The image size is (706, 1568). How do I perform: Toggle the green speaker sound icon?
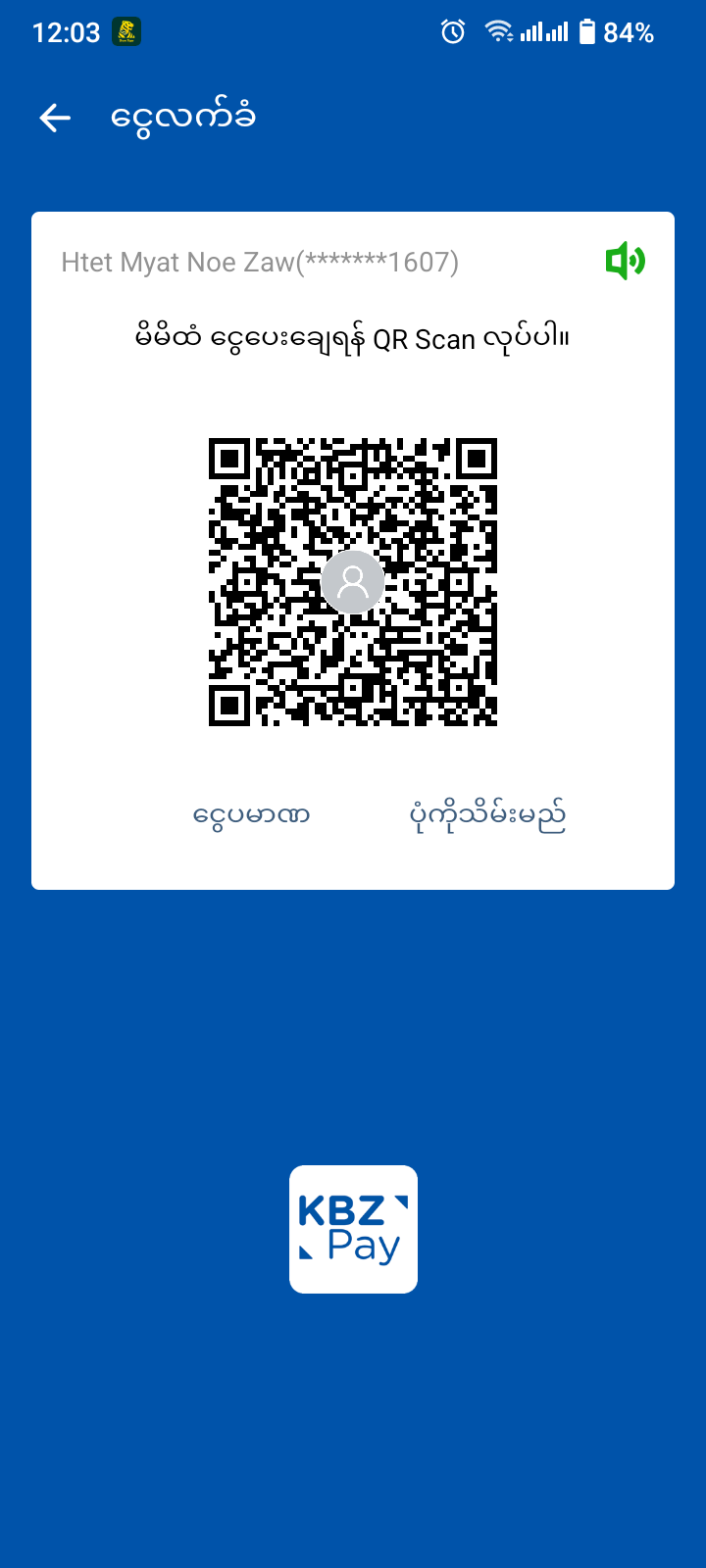pyautogui.click(x=625, y=262)
